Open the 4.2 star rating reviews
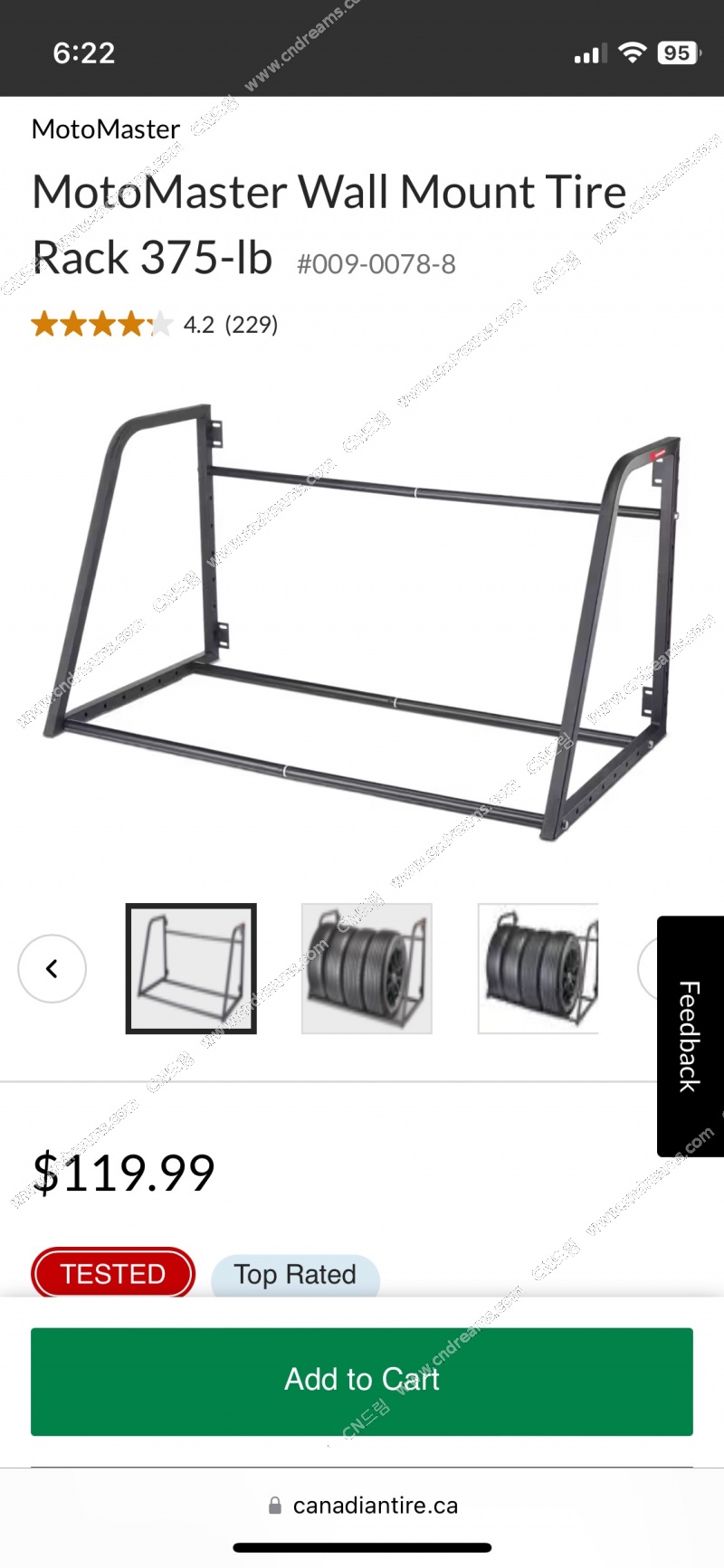Image resolution: width=724 pixels, height=1568 pixels. (x=154, y=324)
